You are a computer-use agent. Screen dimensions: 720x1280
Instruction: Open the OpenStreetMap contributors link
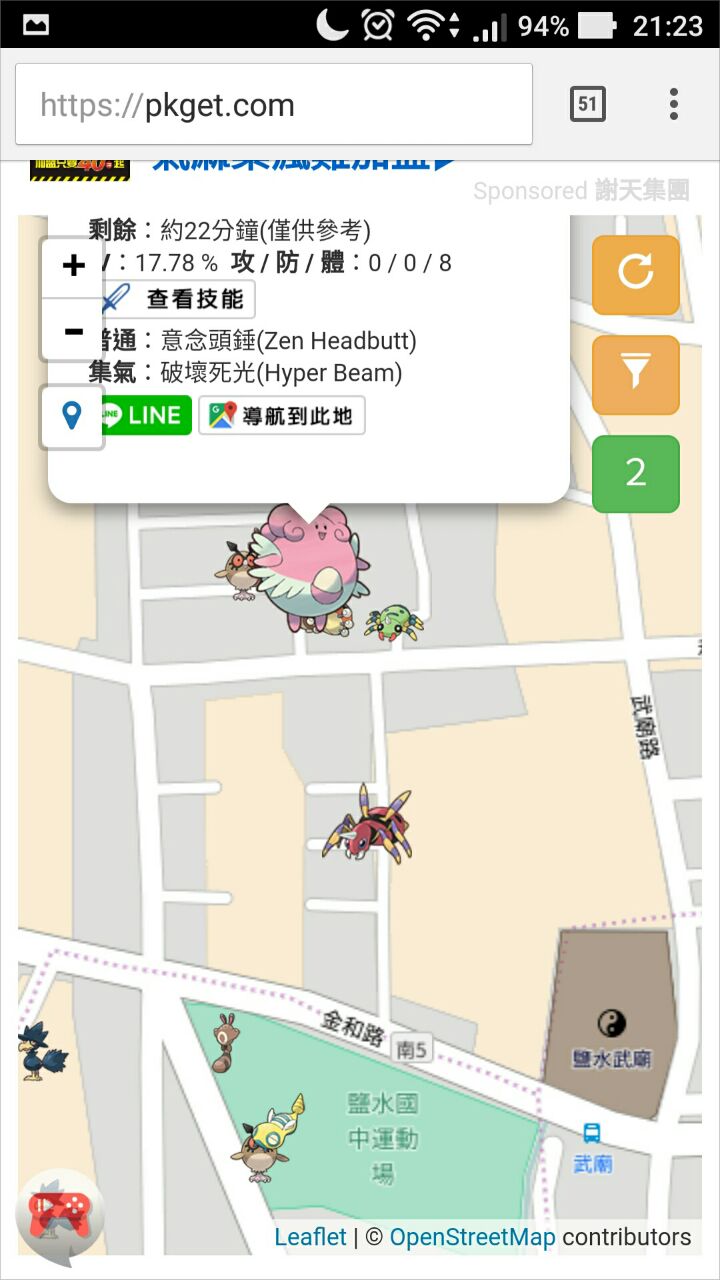472,1237
